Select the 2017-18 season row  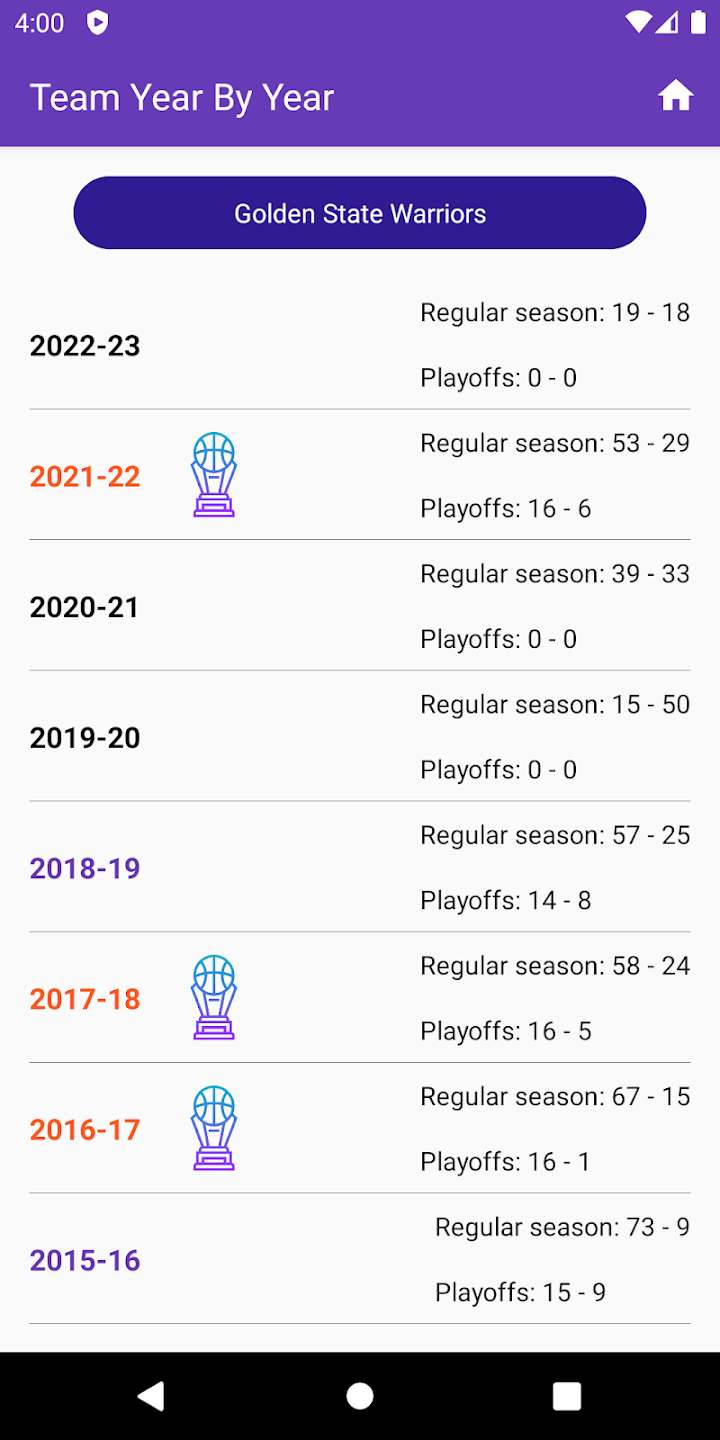coord(85,999)
